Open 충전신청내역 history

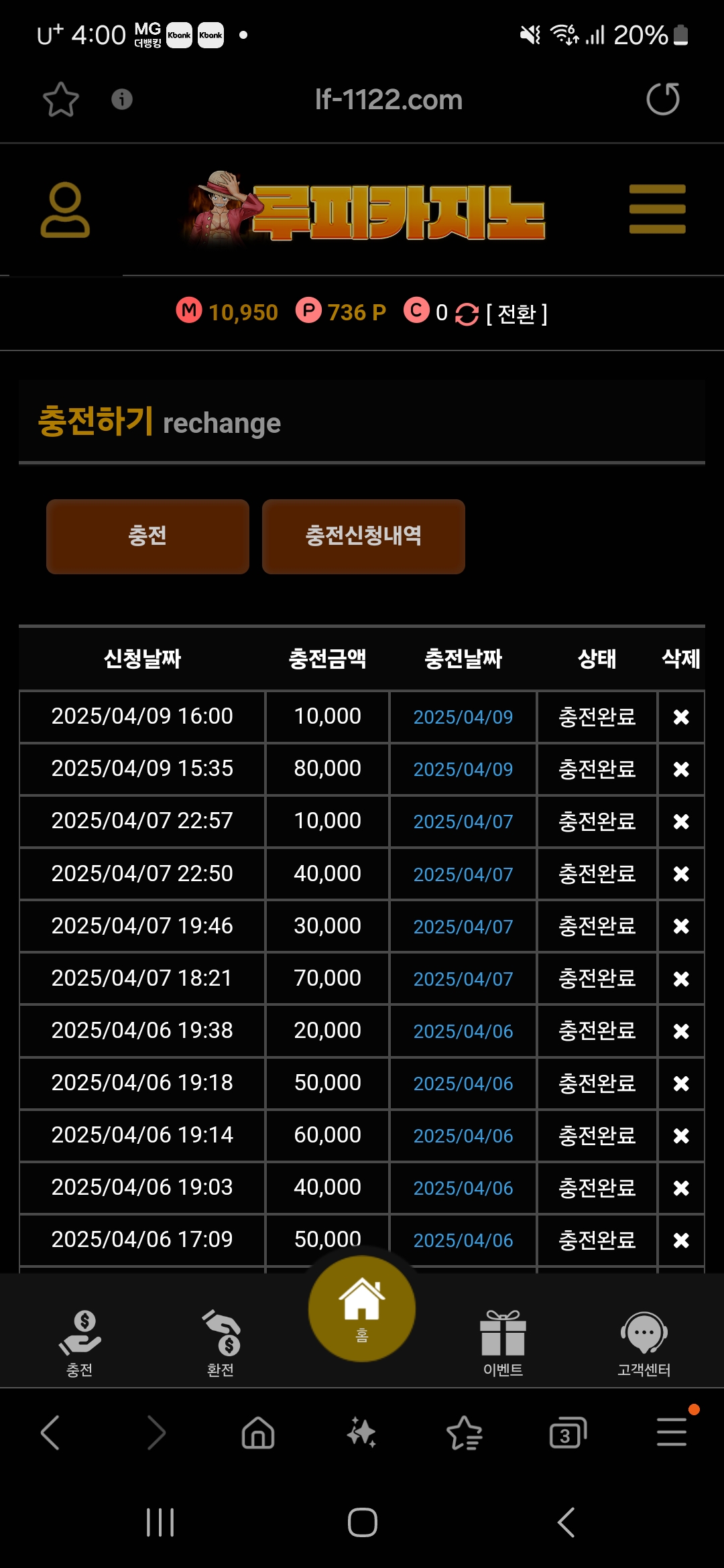coord(363,536)
